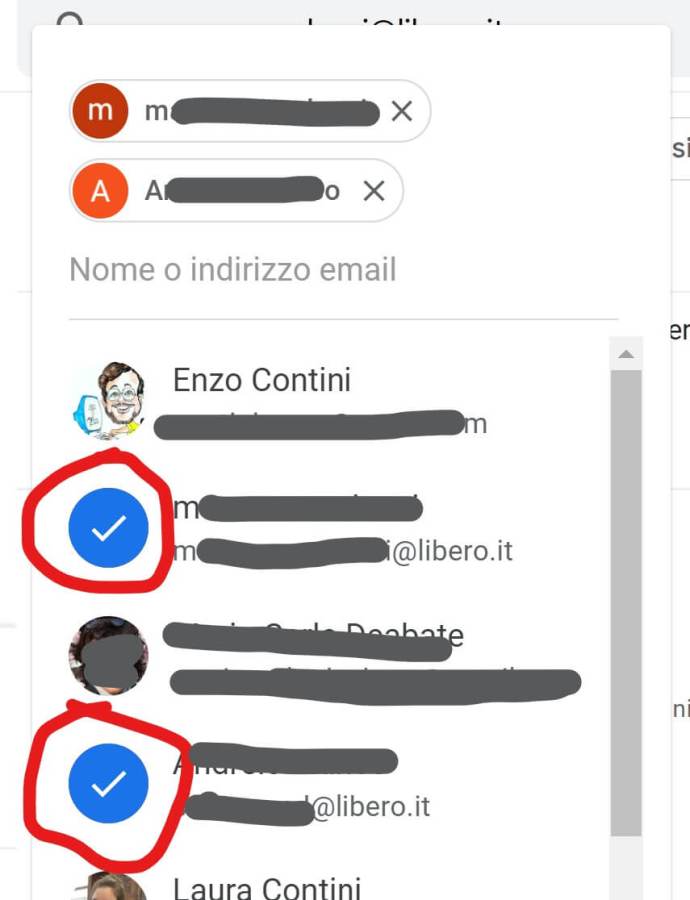Uncheck the second selected libero.it contact

(x=108, y=784)
